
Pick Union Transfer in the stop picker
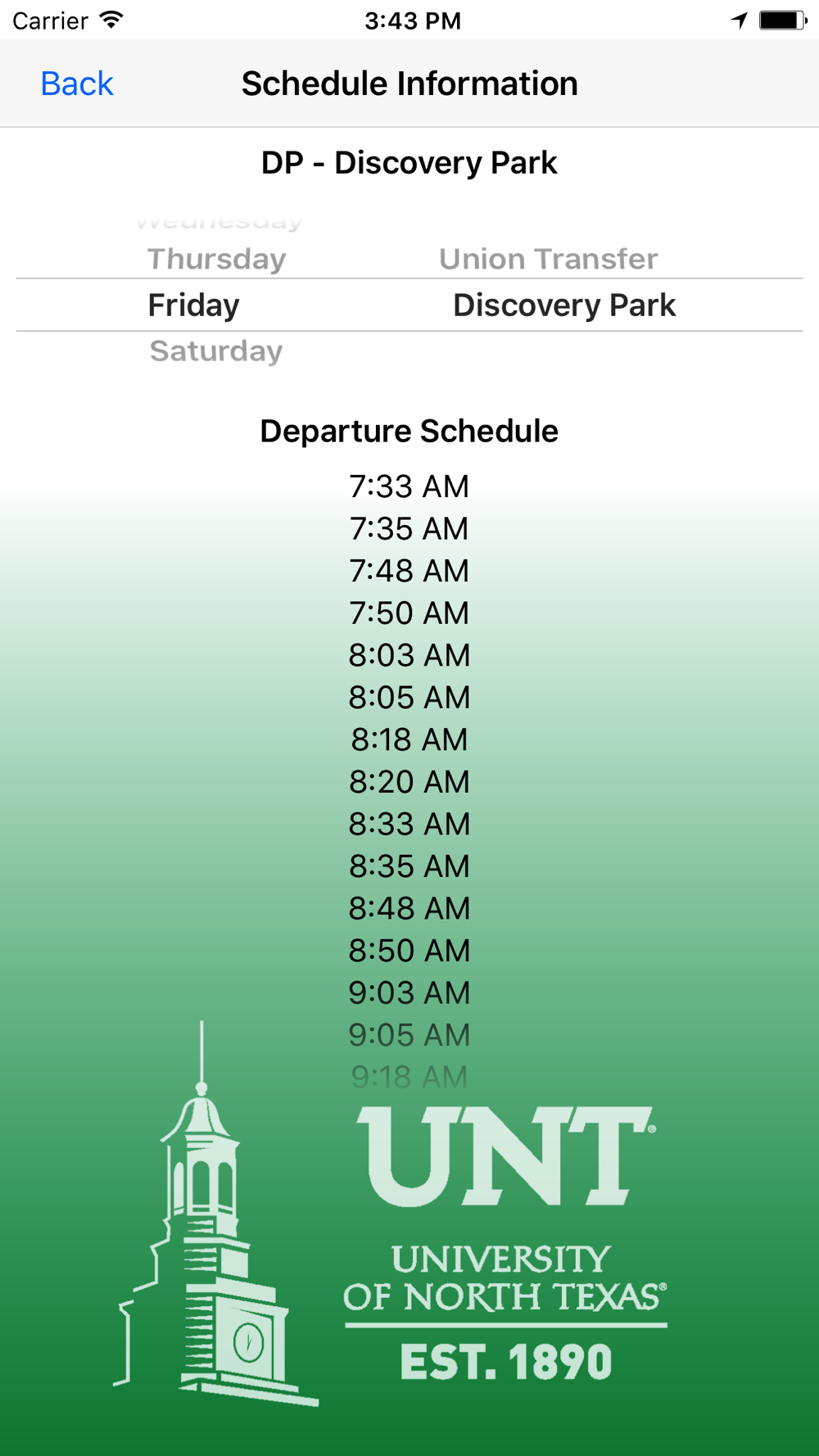pyautogui.click(x=548, y=259)
